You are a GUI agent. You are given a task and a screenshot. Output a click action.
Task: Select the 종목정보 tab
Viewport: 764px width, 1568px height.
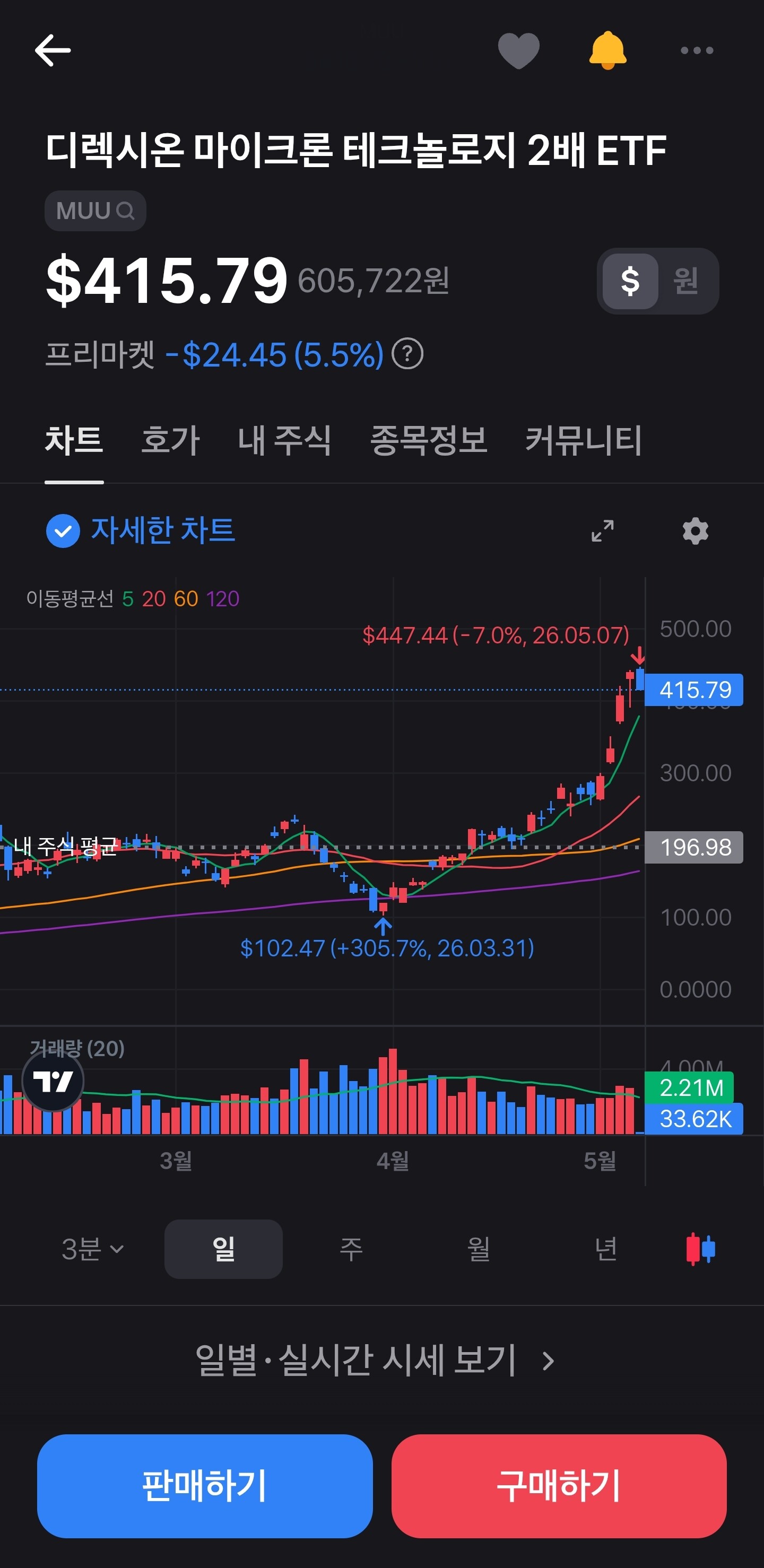[429, 440]
